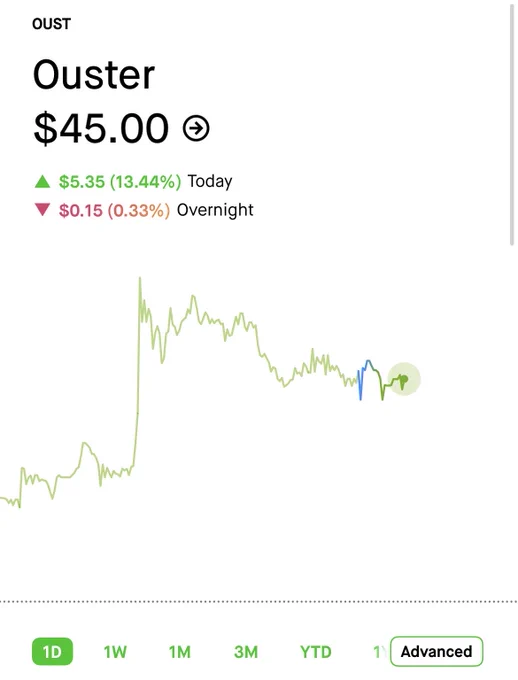Select the 1D chart range
This screenshot has height=680, width=518.
pyautogui.click(x=52, y=651)
